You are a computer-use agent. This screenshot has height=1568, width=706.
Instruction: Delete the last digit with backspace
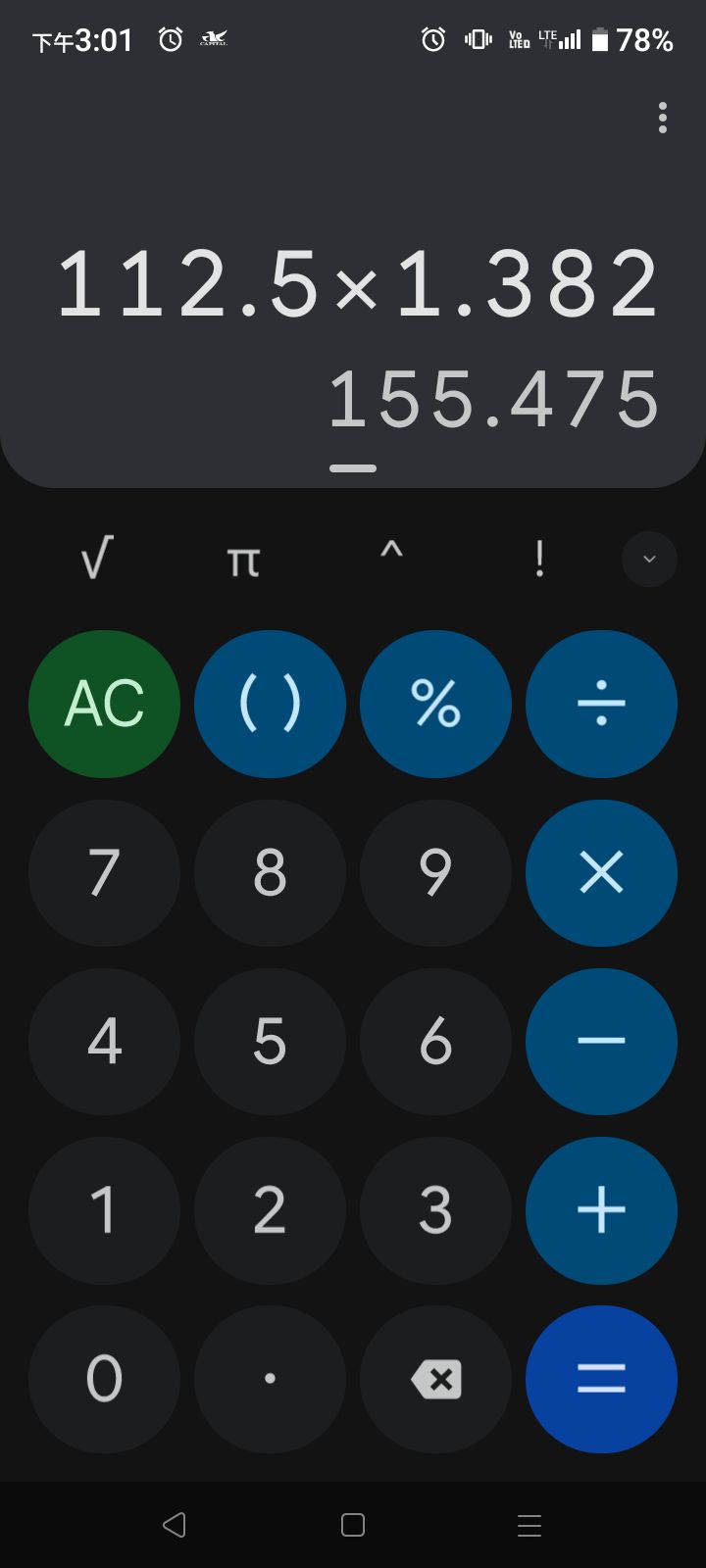(x=435, y=1380)
